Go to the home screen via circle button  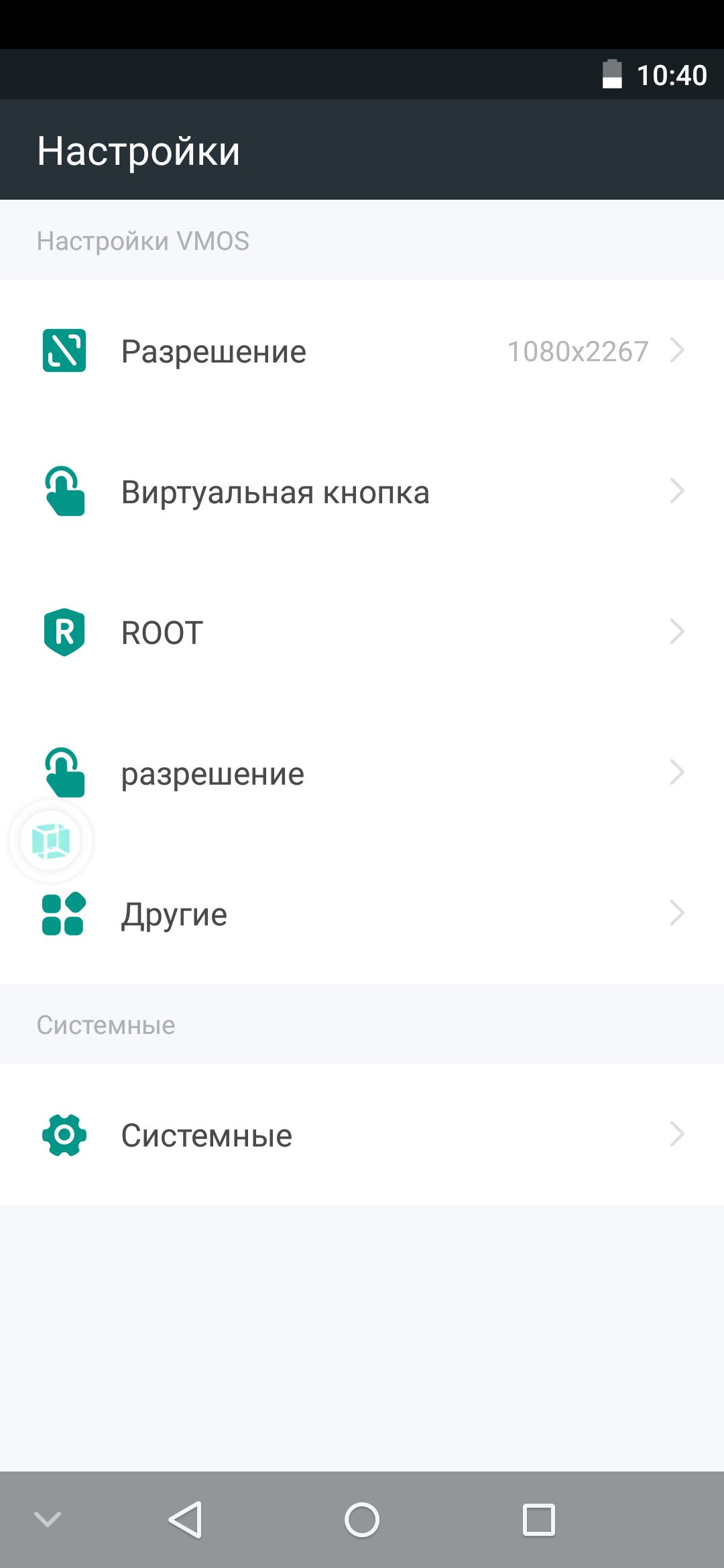[362, 1520]
